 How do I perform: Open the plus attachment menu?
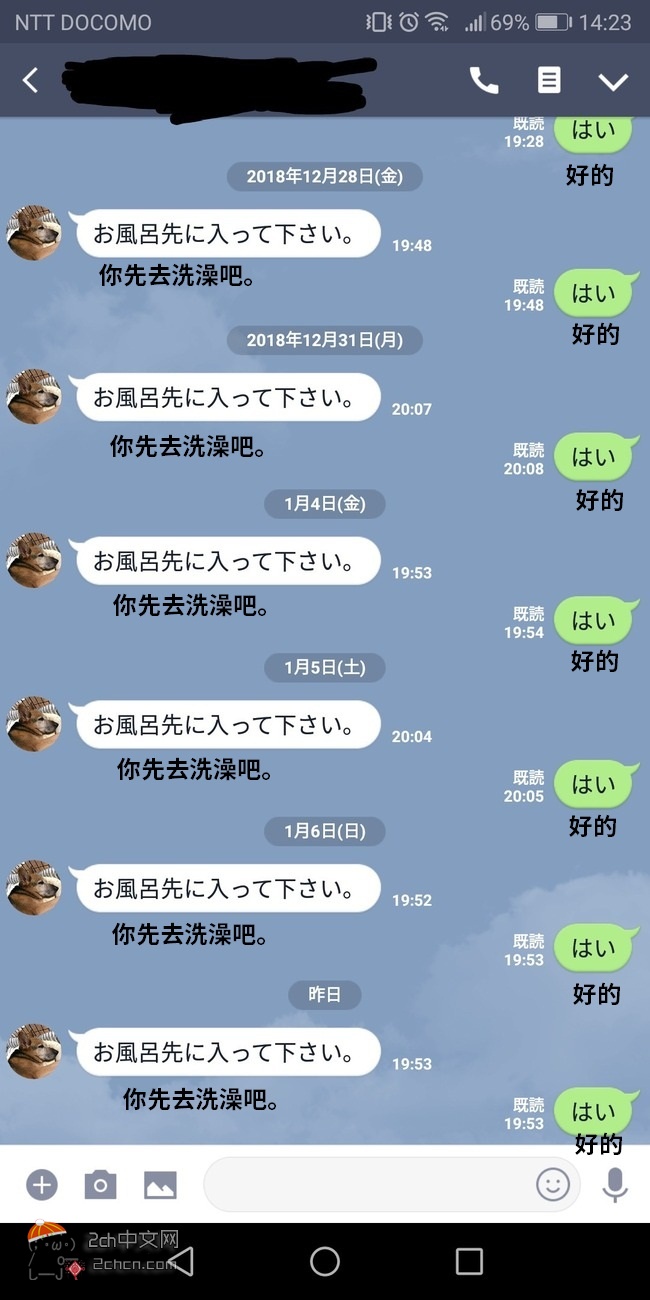(41, 1185)
